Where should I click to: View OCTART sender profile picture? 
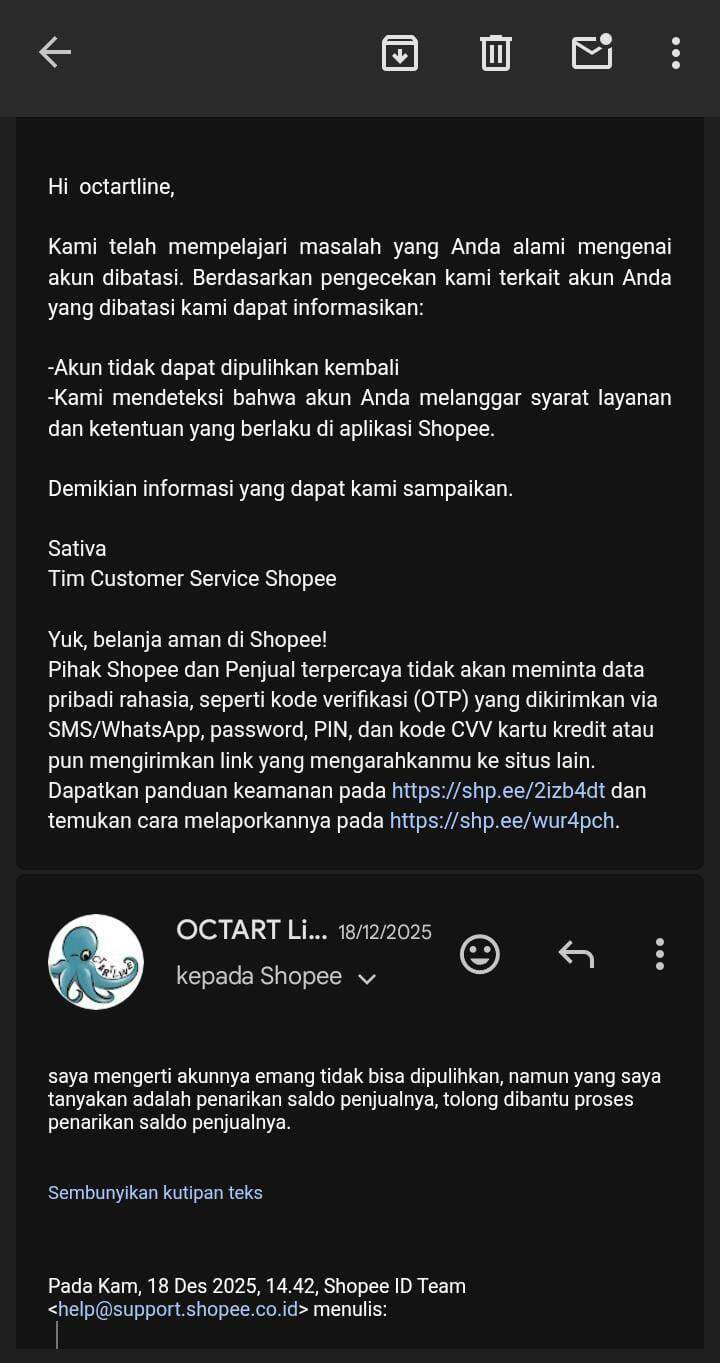[x=96, y=962]
